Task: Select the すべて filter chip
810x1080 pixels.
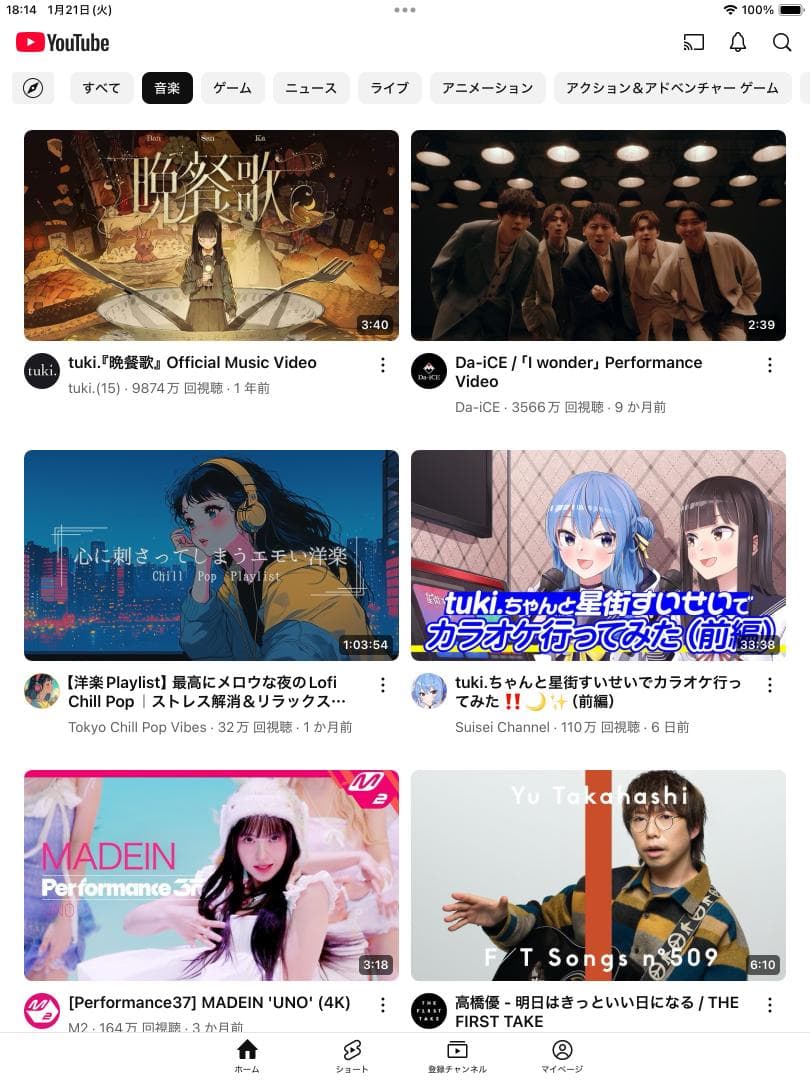Action: tap(101, 88)
